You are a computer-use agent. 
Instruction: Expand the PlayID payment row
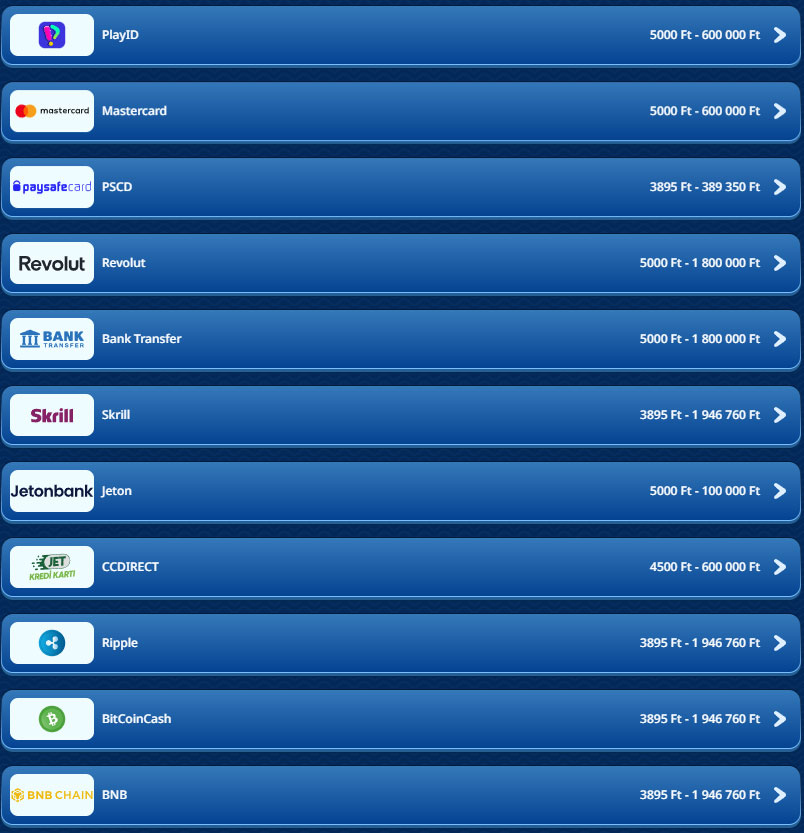tap(778, 34)
